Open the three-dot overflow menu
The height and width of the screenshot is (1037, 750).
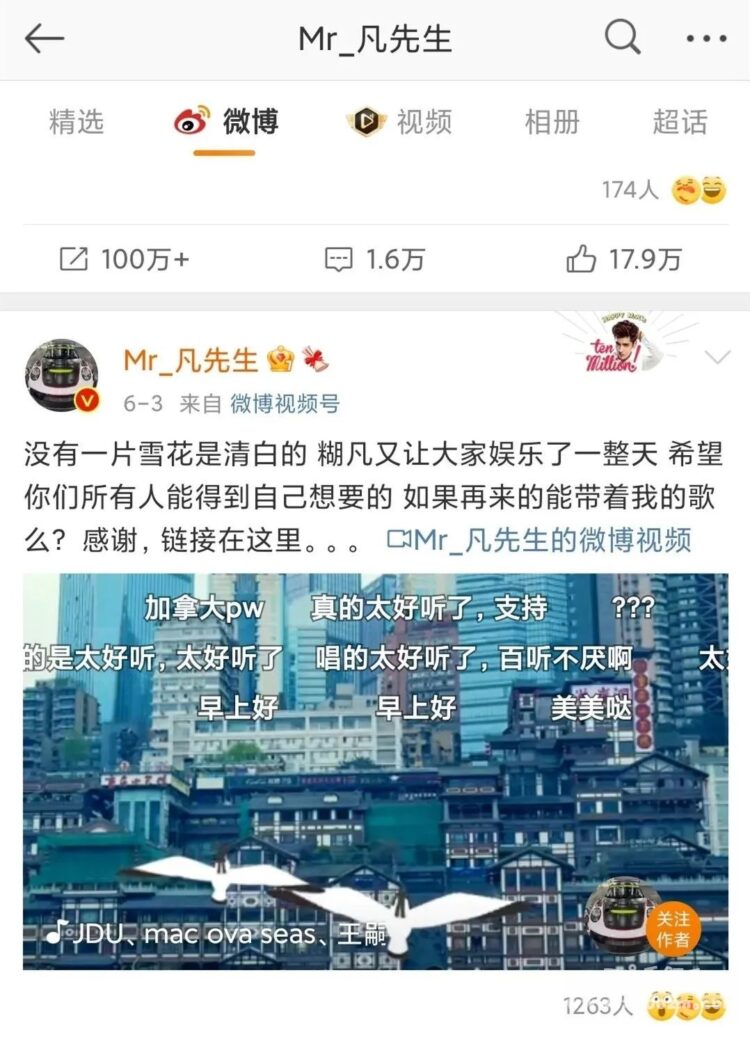[706, 39]
